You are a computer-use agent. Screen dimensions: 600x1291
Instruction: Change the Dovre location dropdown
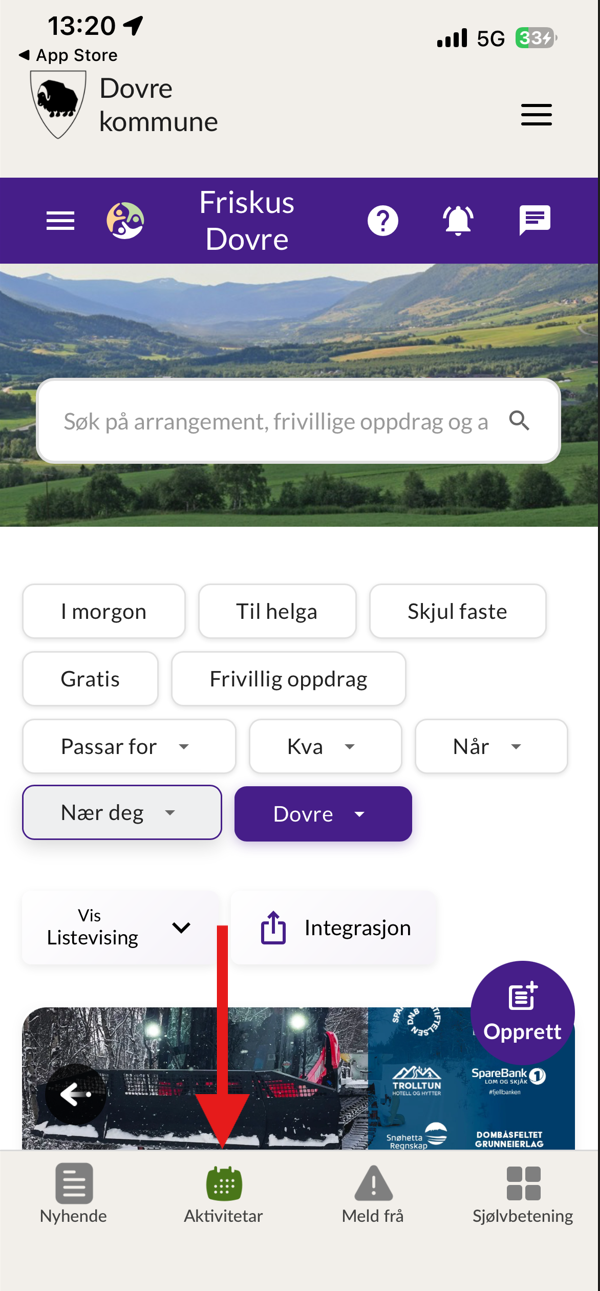click(x=322, y=814)
